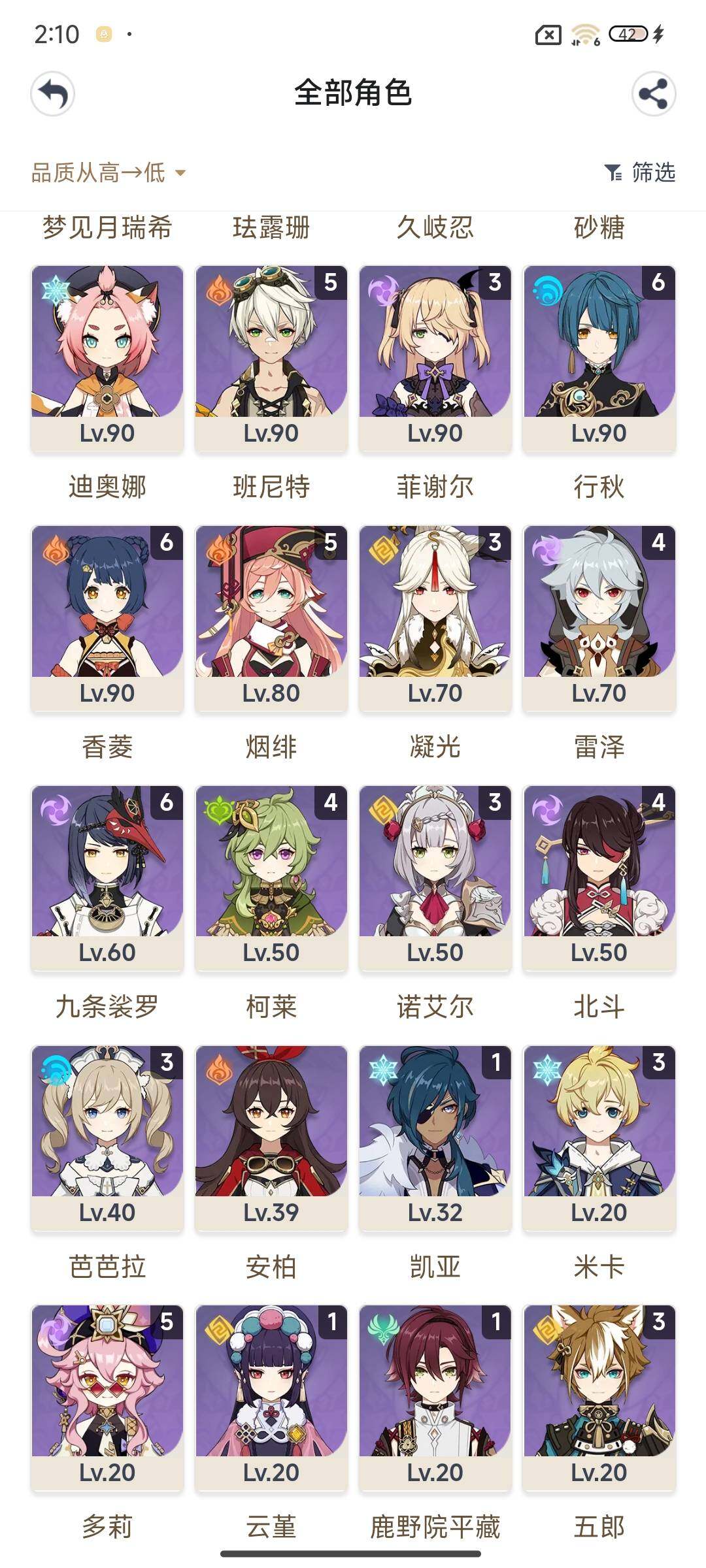Open 雷泽 character card
Screen dimensions: 706x1568
point(599,618)
